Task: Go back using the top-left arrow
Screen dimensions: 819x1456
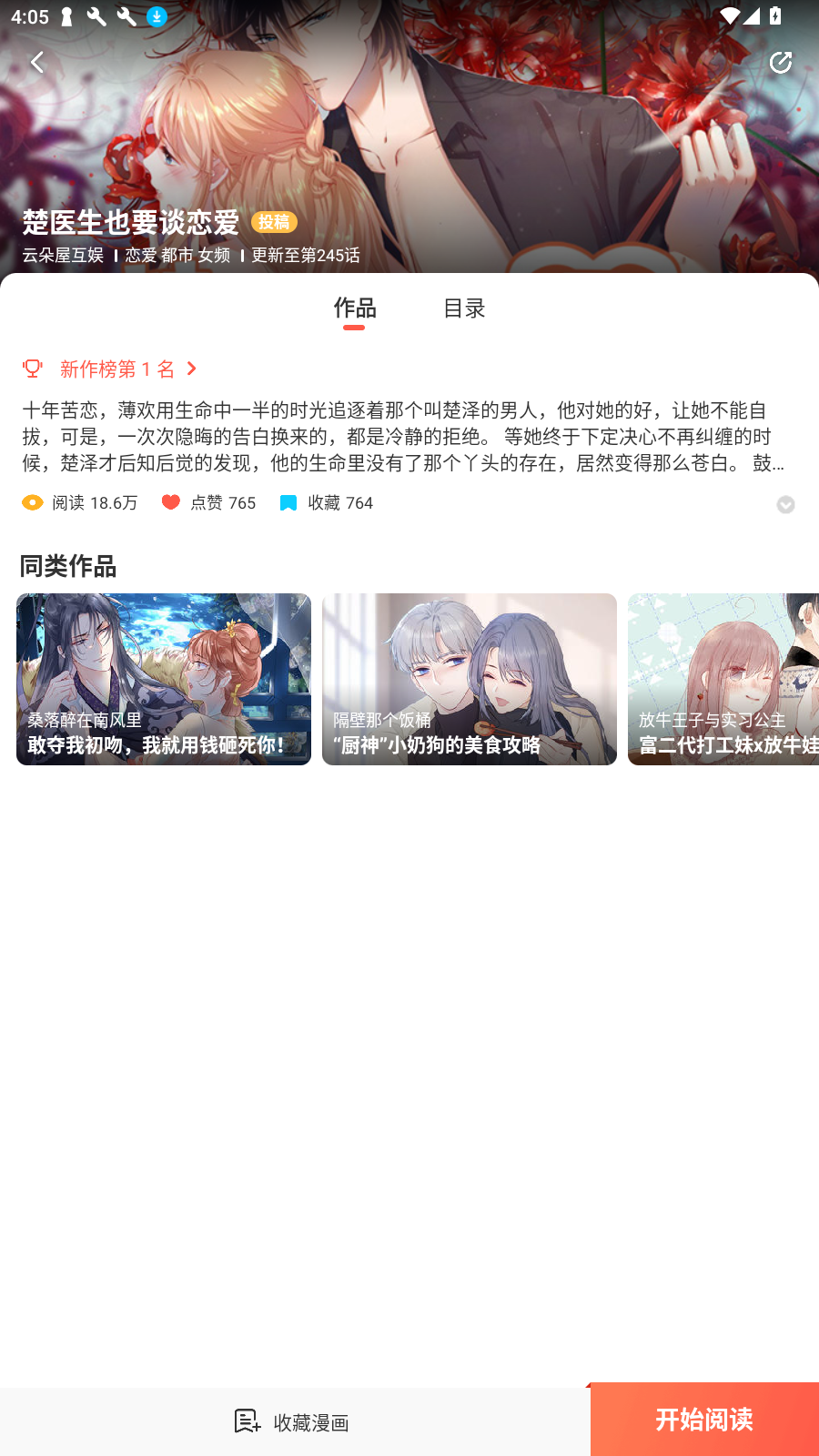Action: click(x=37, y=62)
